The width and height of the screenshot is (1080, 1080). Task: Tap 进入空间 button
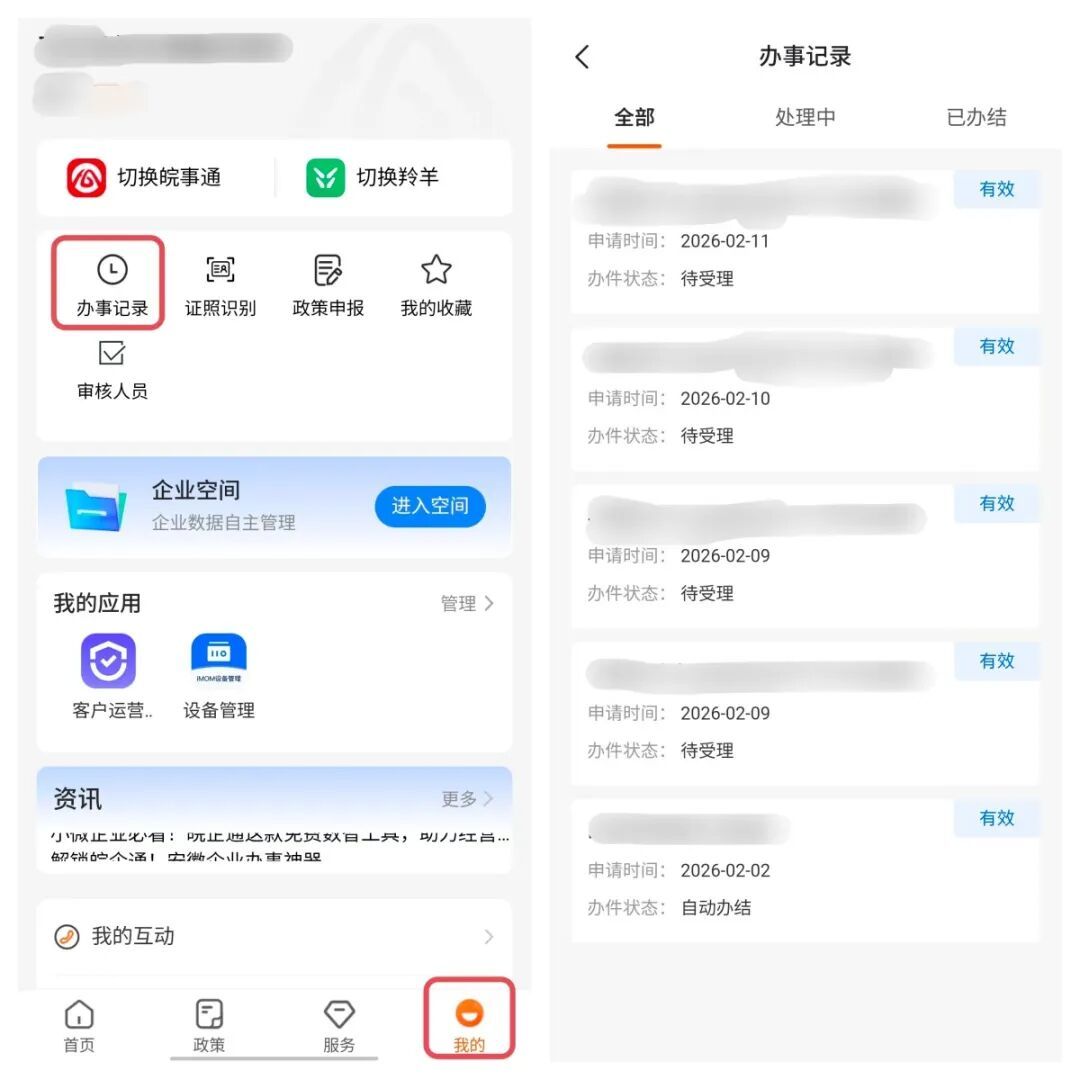(430, 506)
